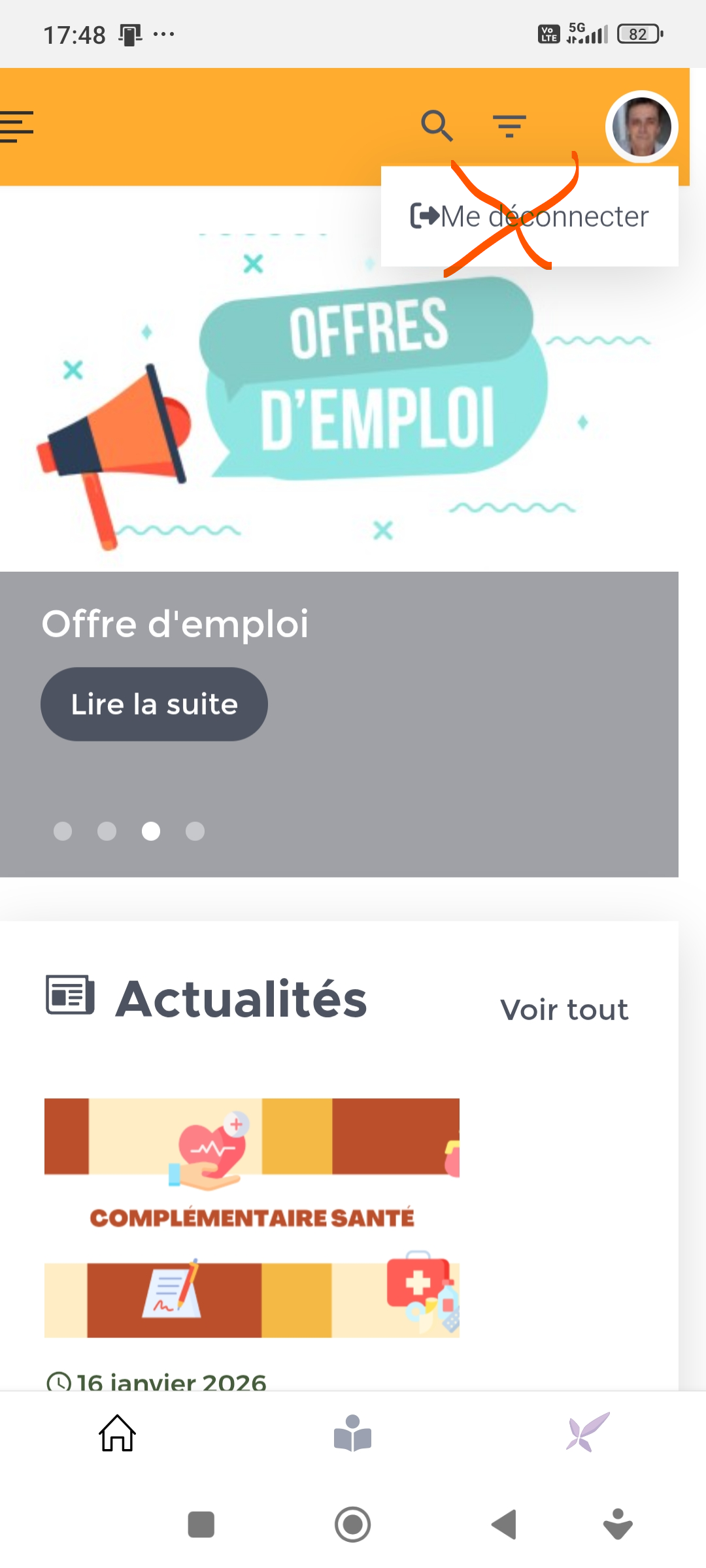This screenshot has height=1568, width=706.
Task: Jump to the second carousel slide dot
Action: click(x=107, y=831)
